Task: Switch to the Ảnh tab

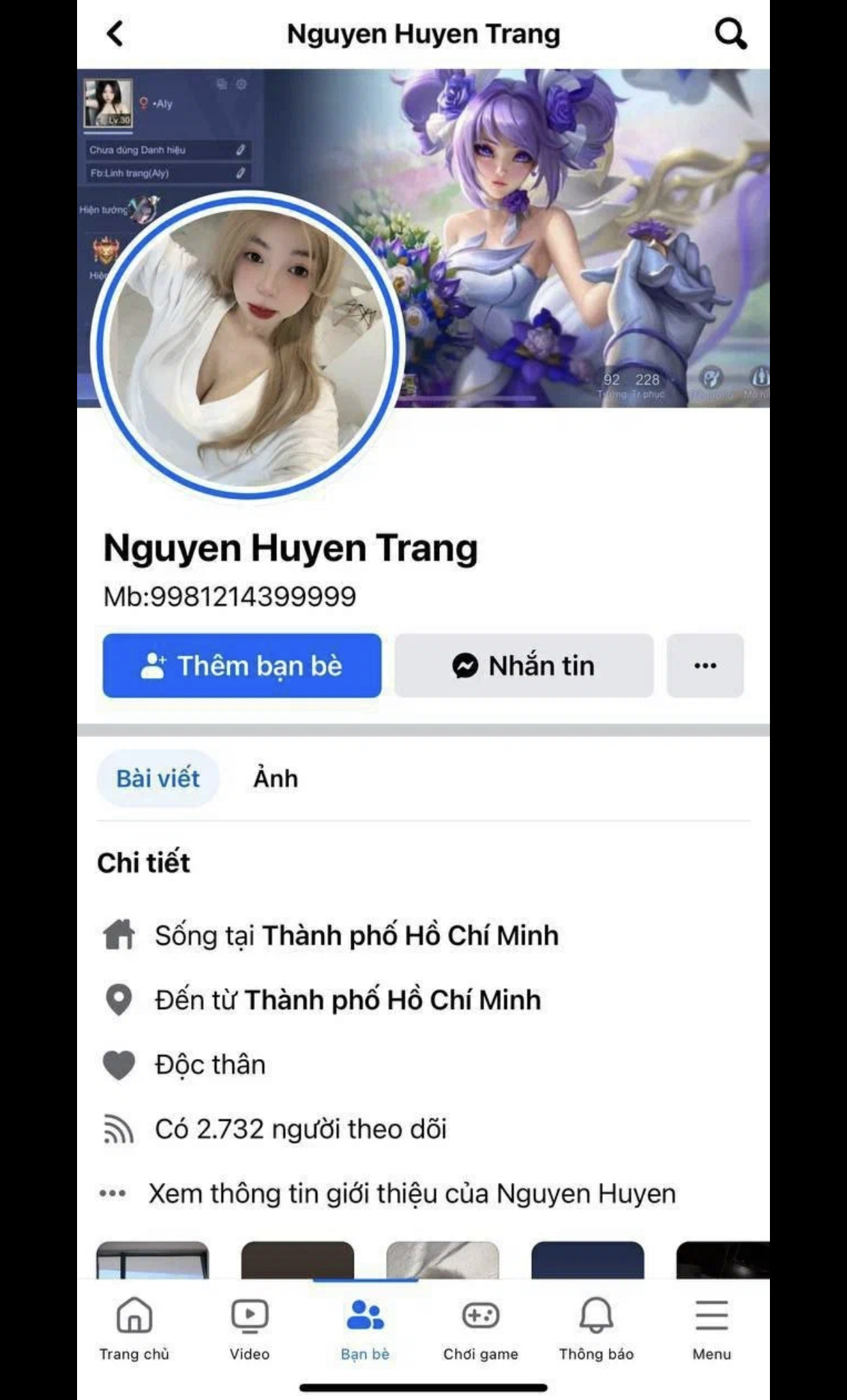Action: [x=276, y=778]
